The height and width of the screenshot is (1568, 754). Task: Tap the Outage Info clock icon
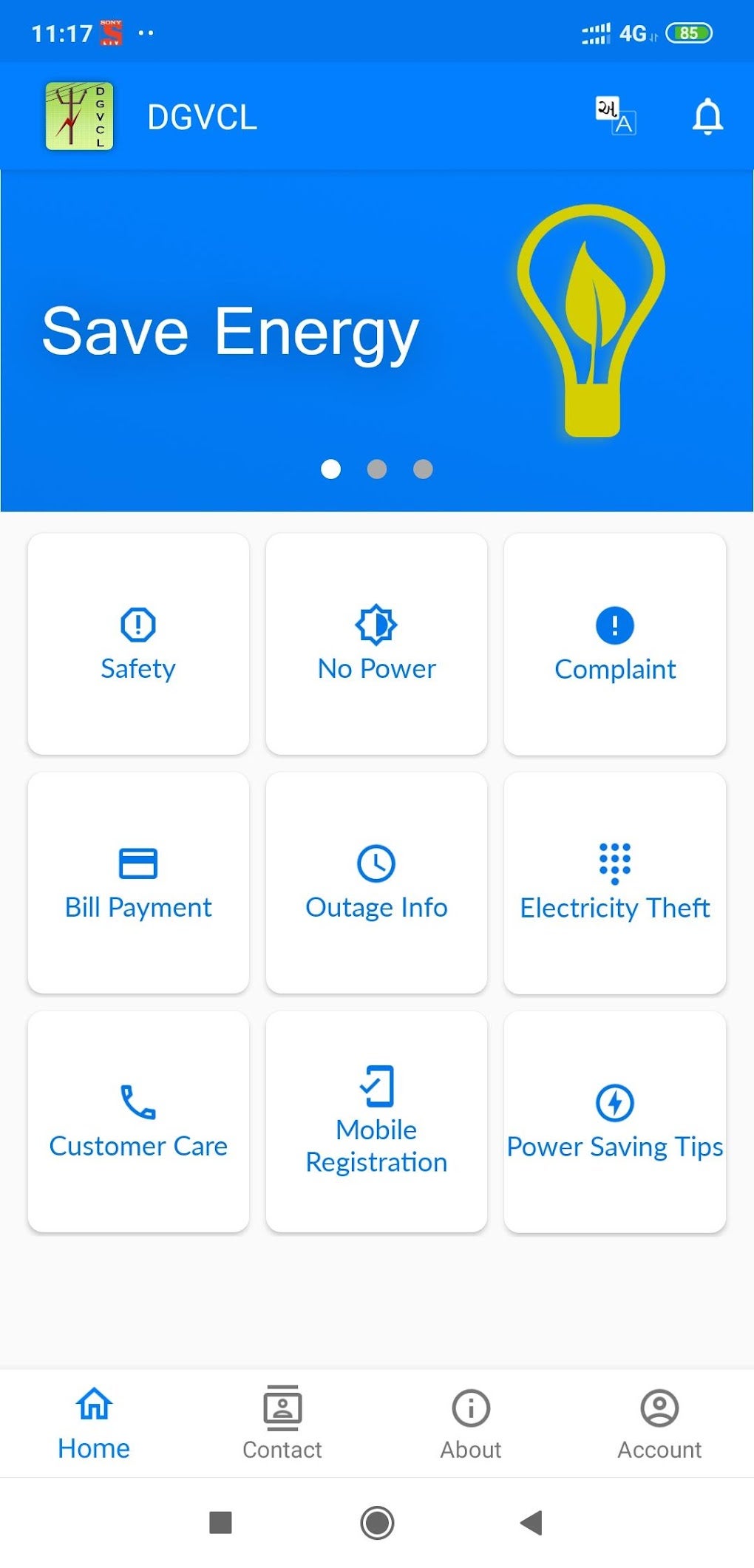tap(376, 863)
